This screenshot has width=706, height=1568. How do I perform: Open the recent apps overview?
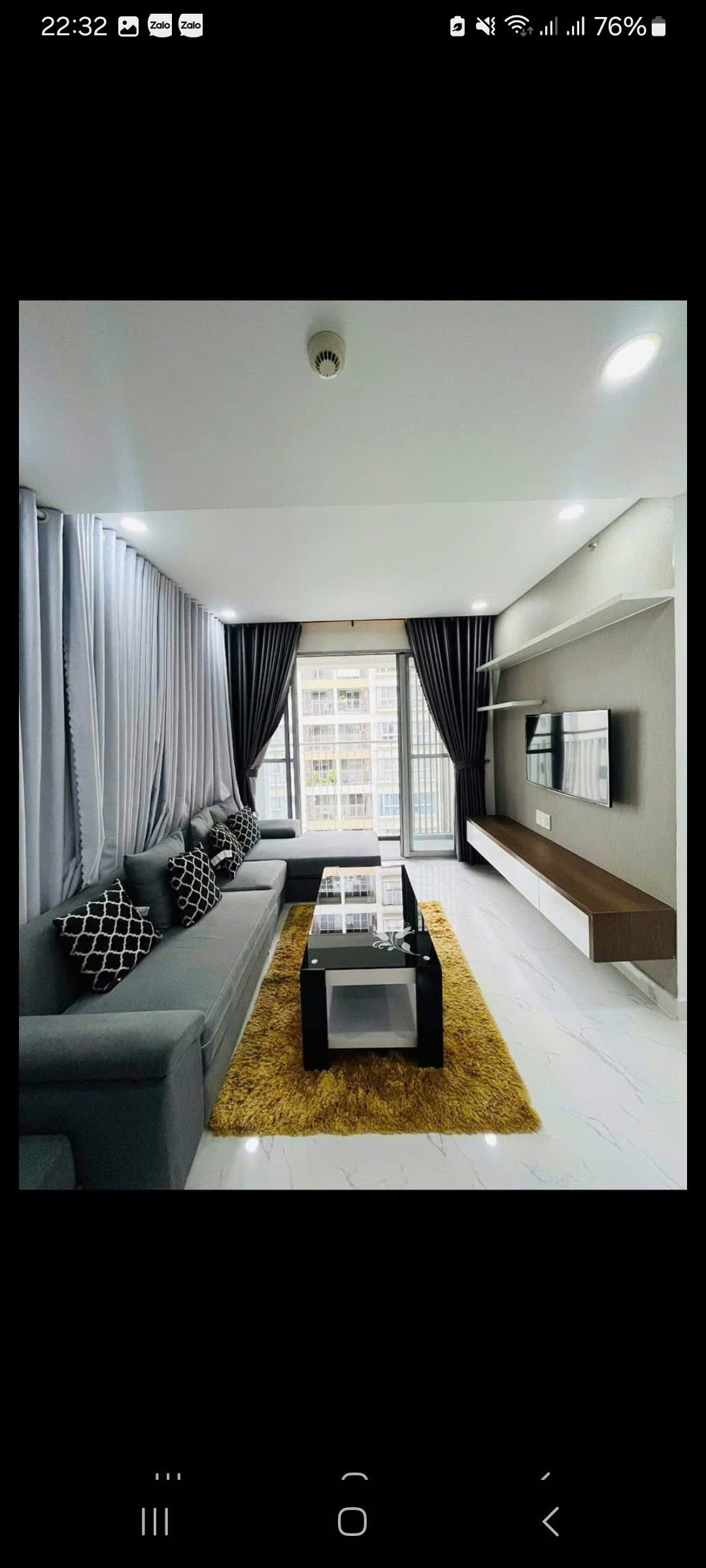[155, 1522]
